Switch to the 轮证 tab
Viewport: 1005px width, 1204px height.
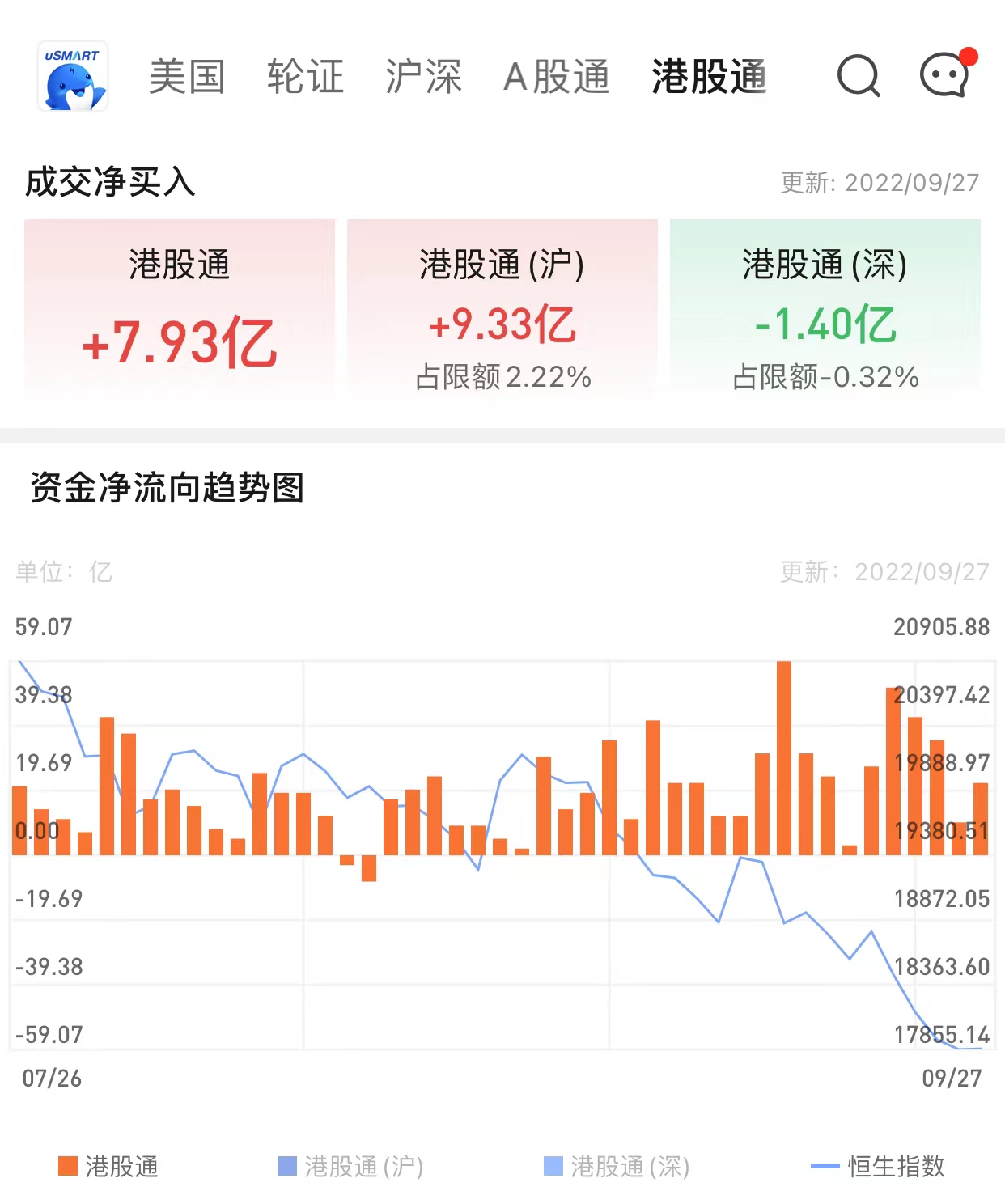305,77
